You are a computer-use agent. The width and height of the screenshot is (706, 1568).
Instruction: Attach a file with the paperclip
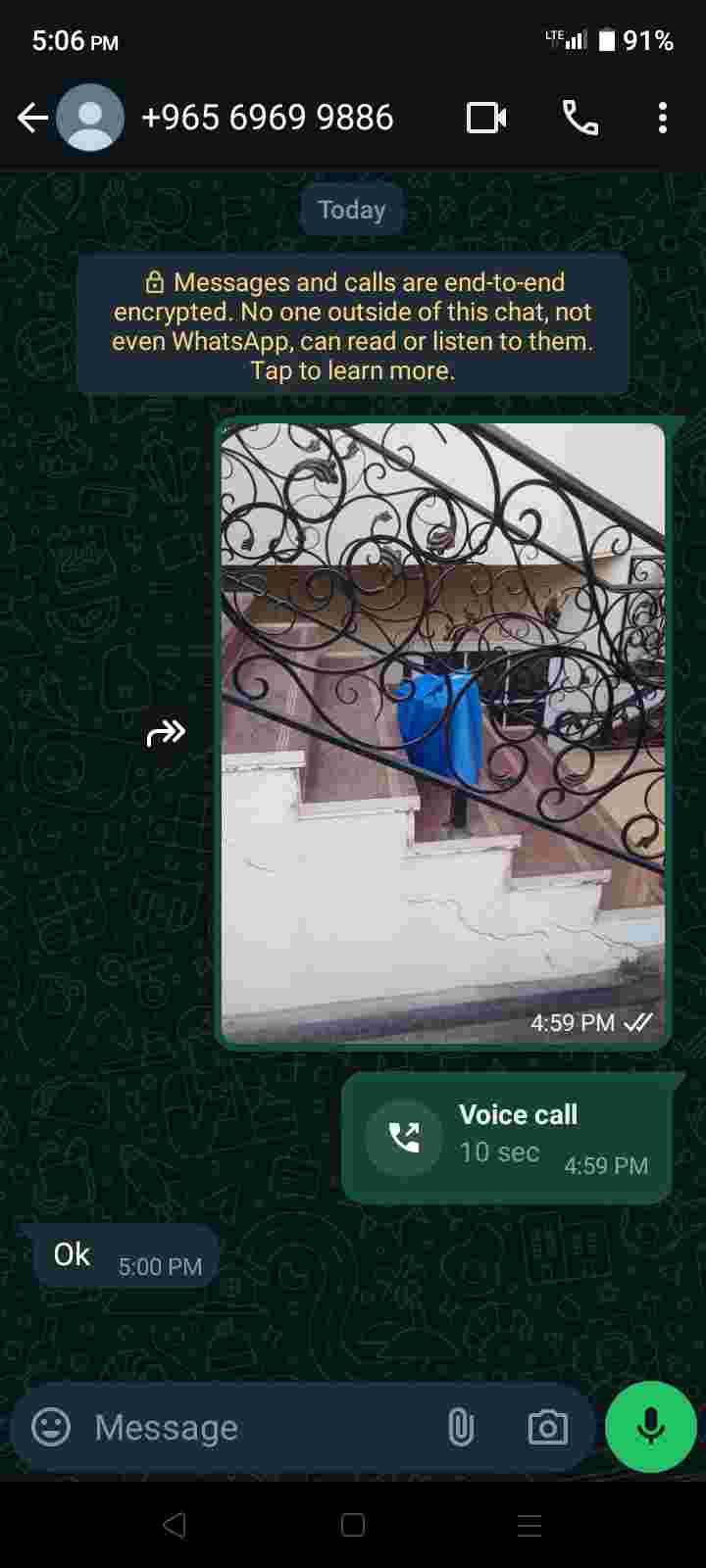[x=460, y=1427]
